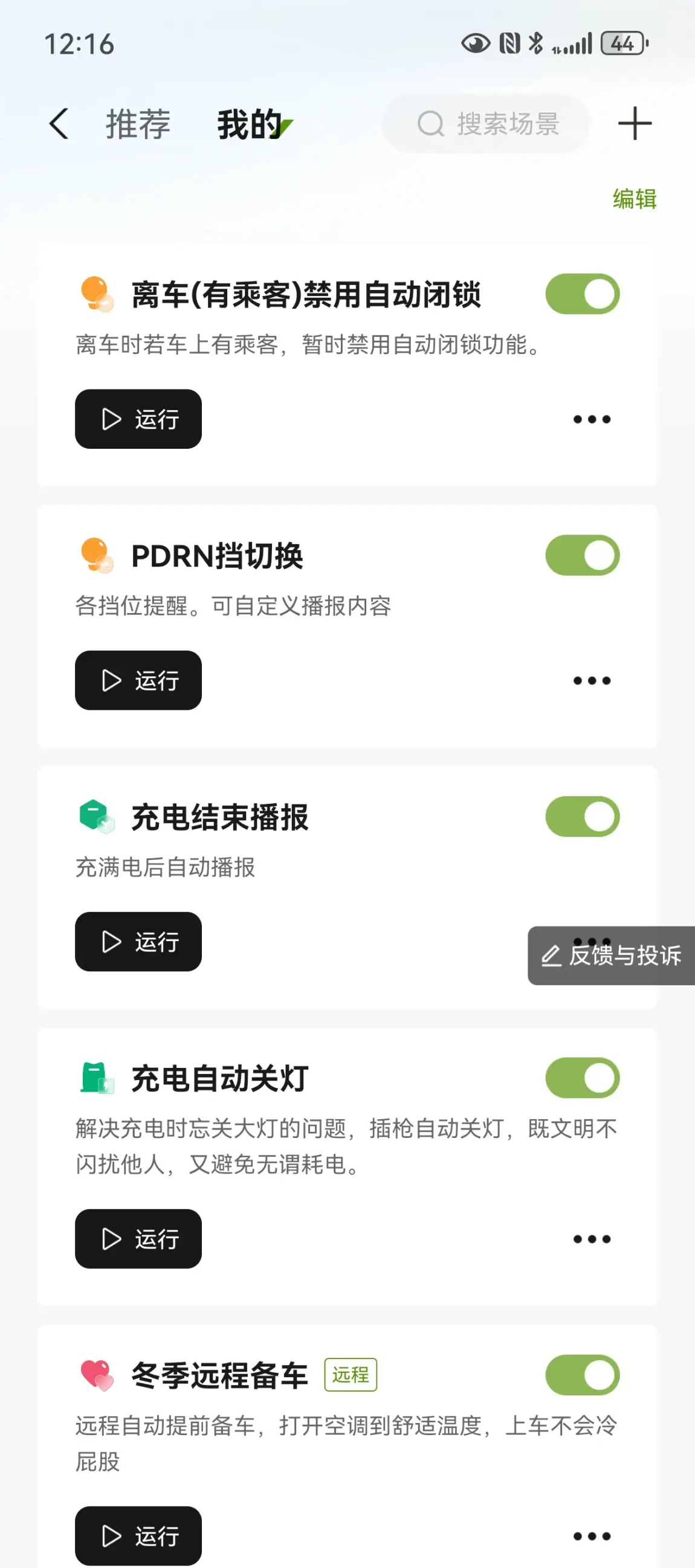Run the 冬季远程备车 scene
This screenshot has height=1568, width=695.
click(138, 1535)
